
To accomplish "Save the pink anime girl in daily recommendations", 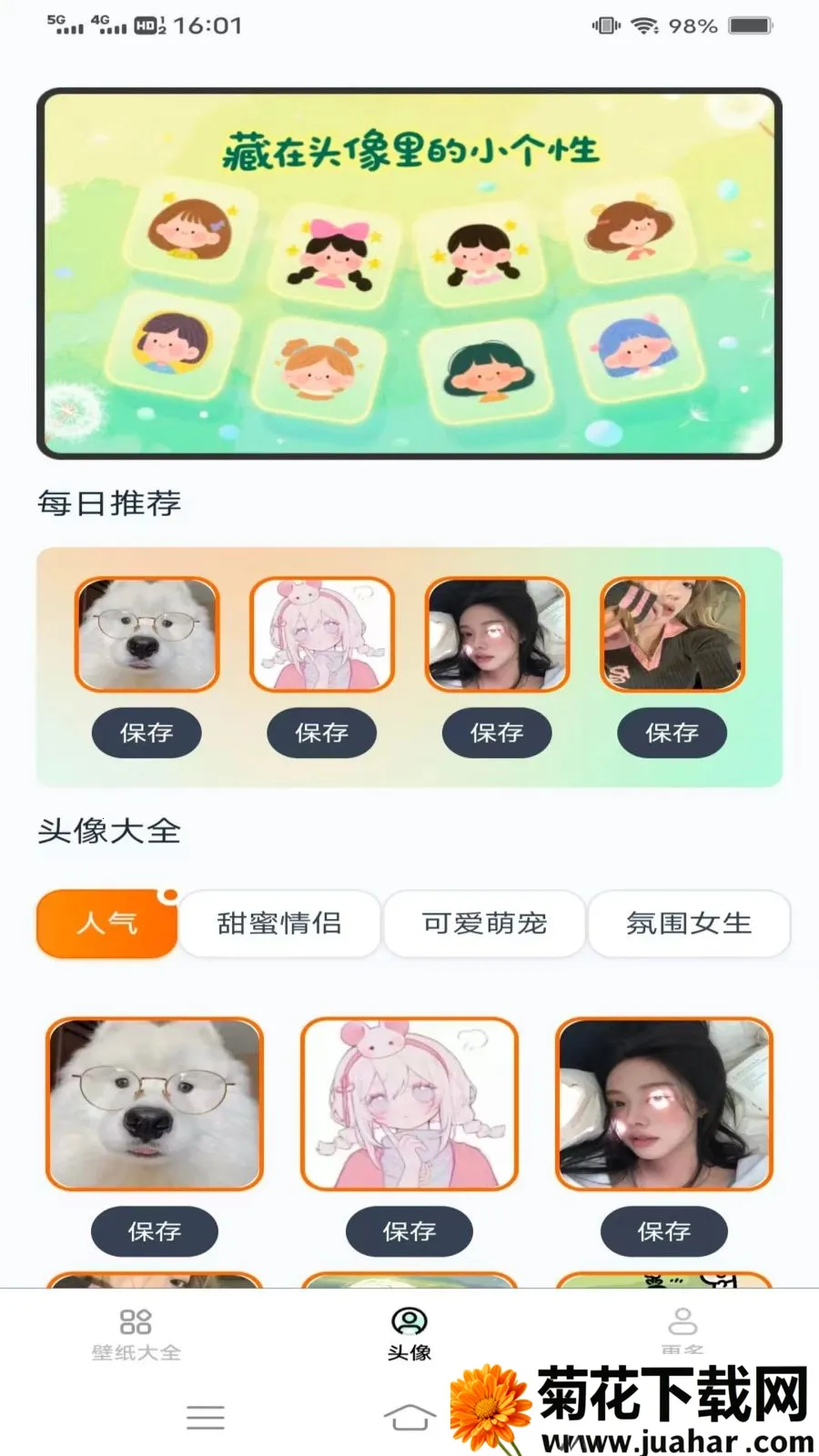I will point(321,733).
